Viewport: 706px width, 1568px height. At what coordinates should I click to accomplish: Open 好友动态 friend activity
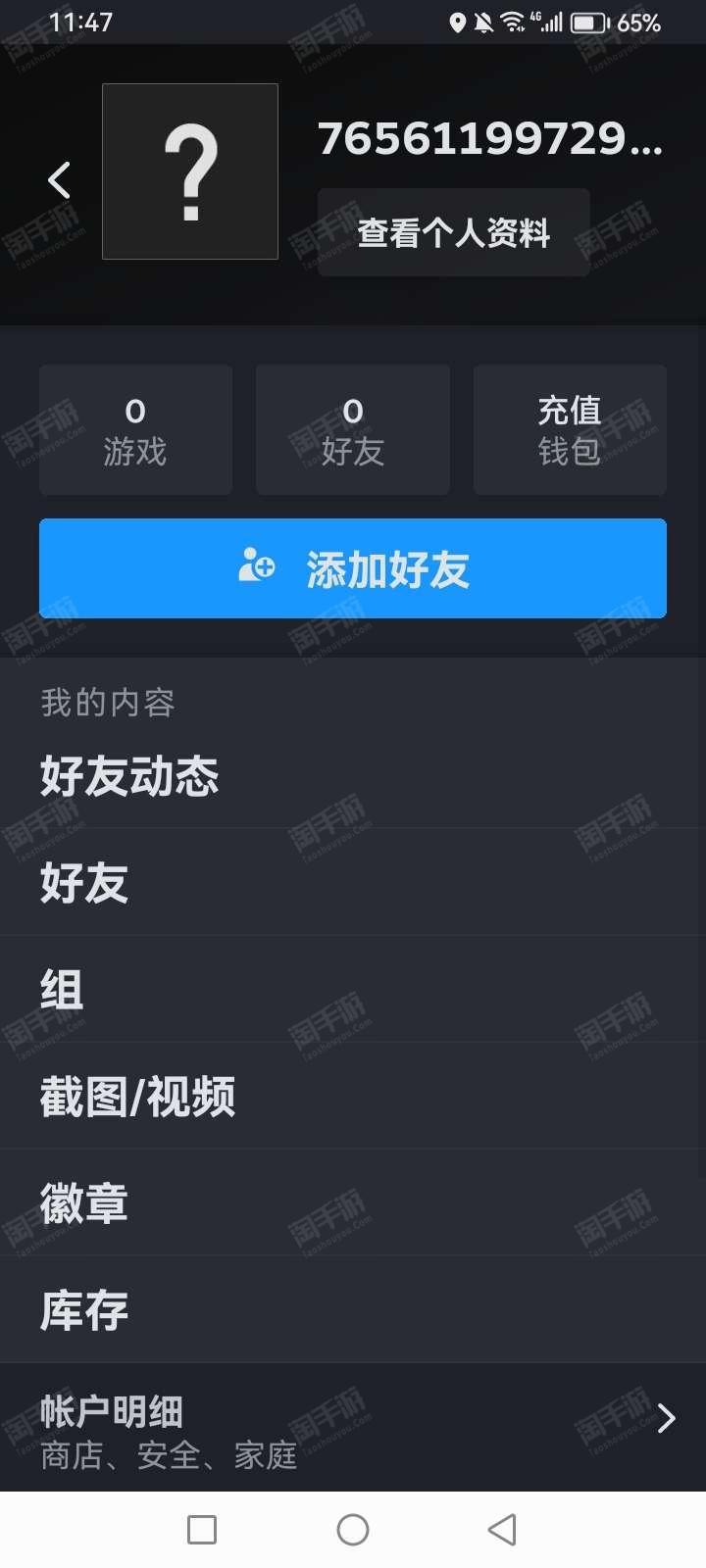(353, 775)
